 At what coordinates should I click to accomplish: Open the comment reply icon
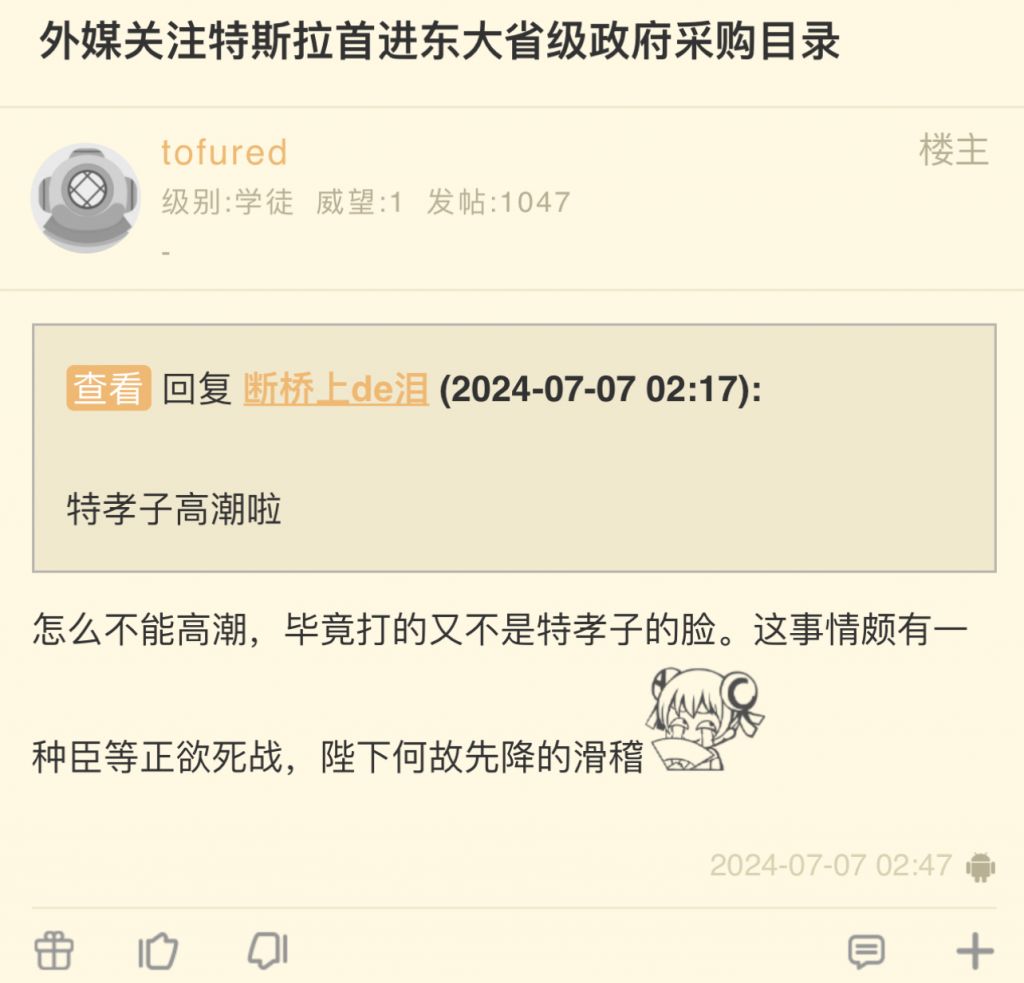(x=866, y=951)
